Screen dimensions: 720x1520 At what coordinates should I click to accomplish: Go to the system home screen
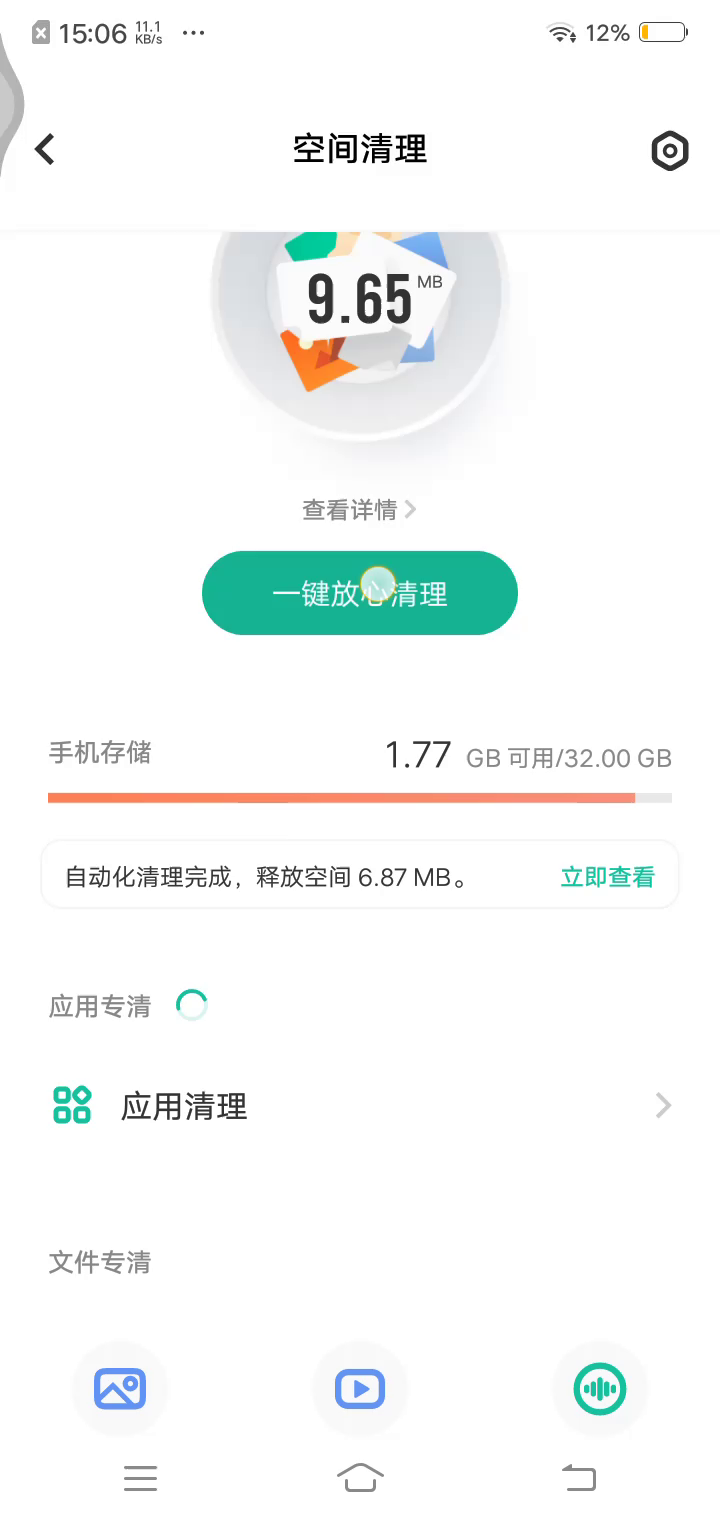(x=360, y=1477)
